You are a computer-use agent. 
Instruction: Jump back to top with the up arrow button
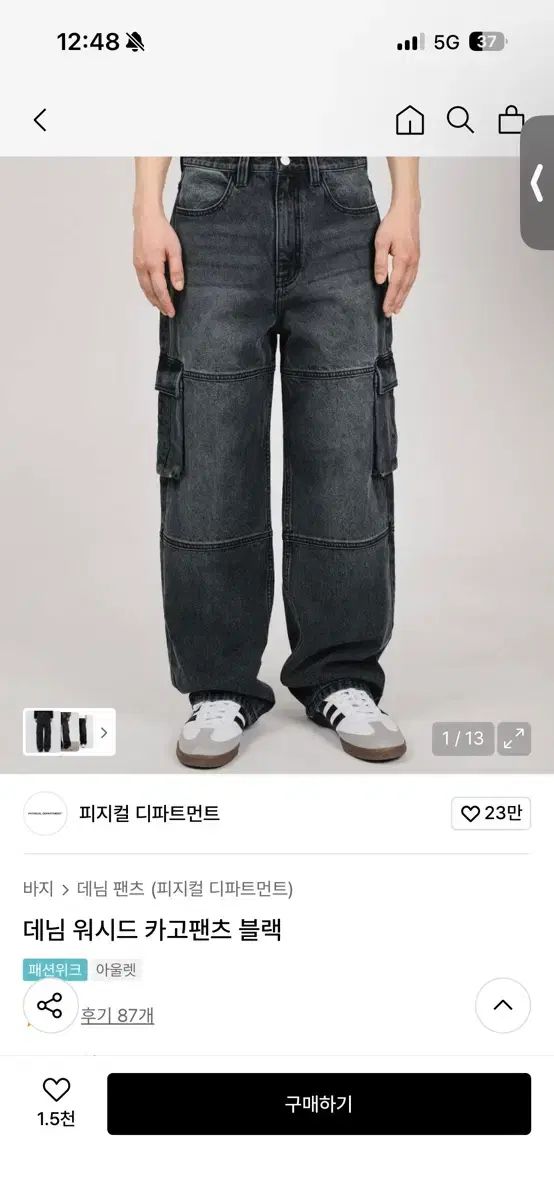(x=503, y=1005)
